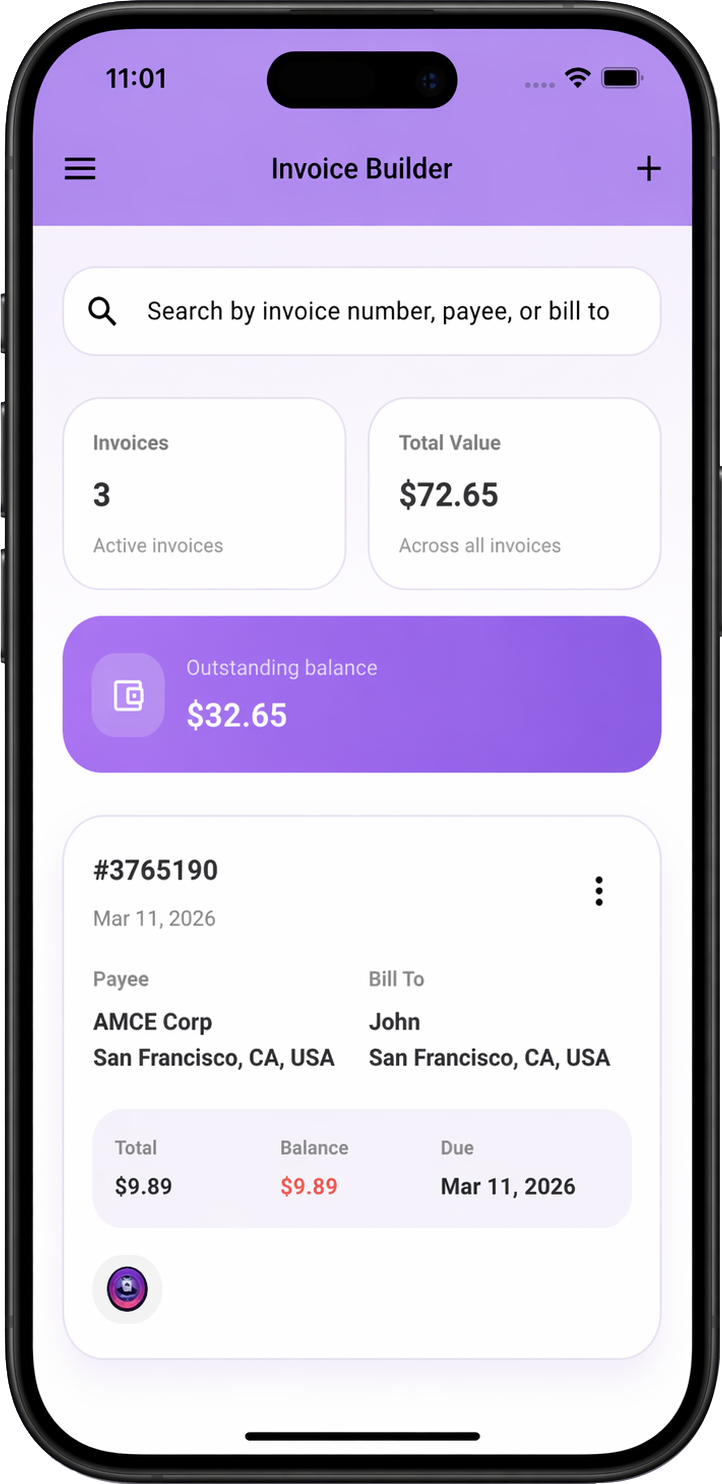
Task: Tap the avatar on invoice #3765190
Action: pos(127,1289)
